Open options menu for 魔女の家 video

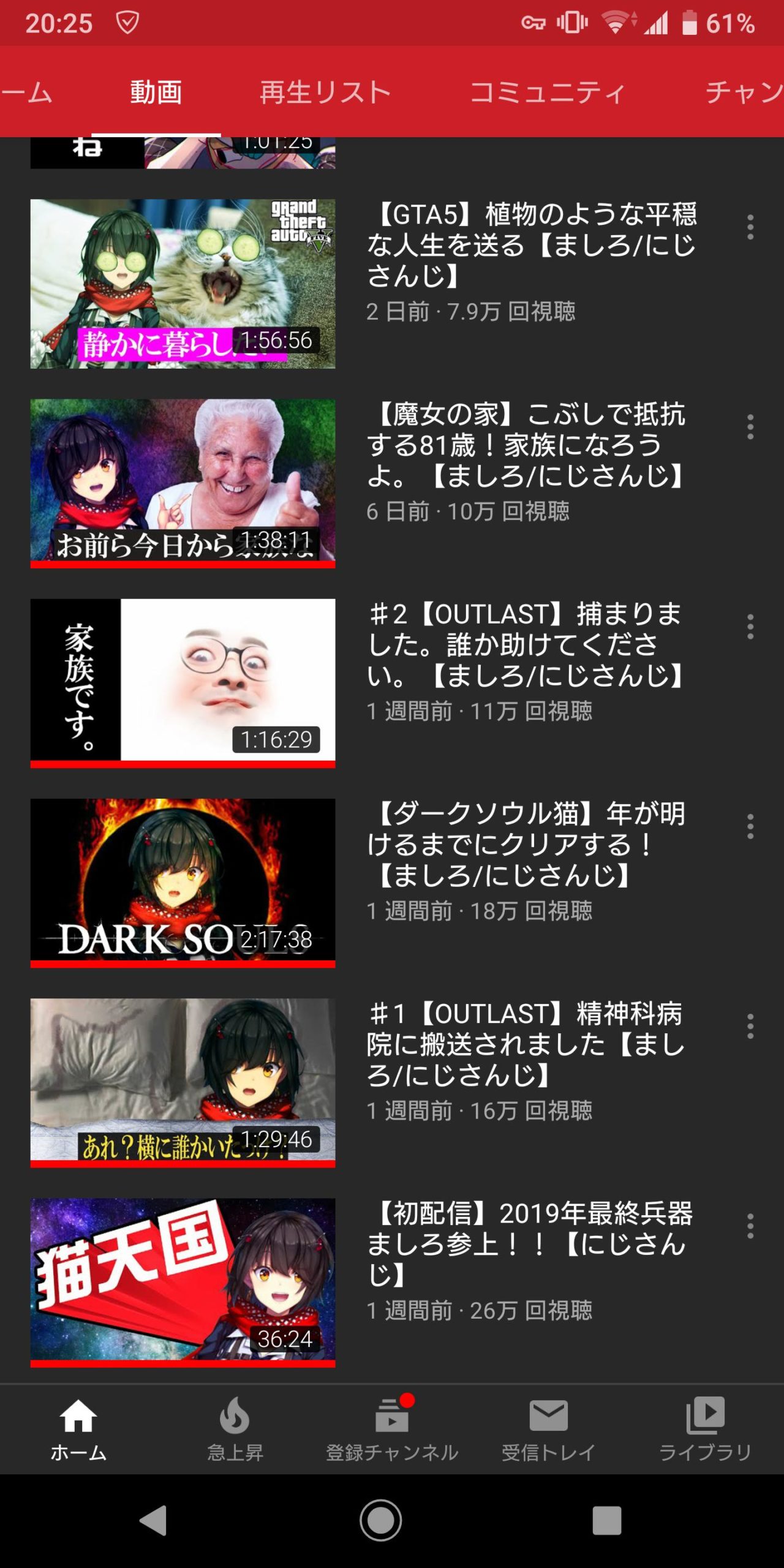click(750, 427)
